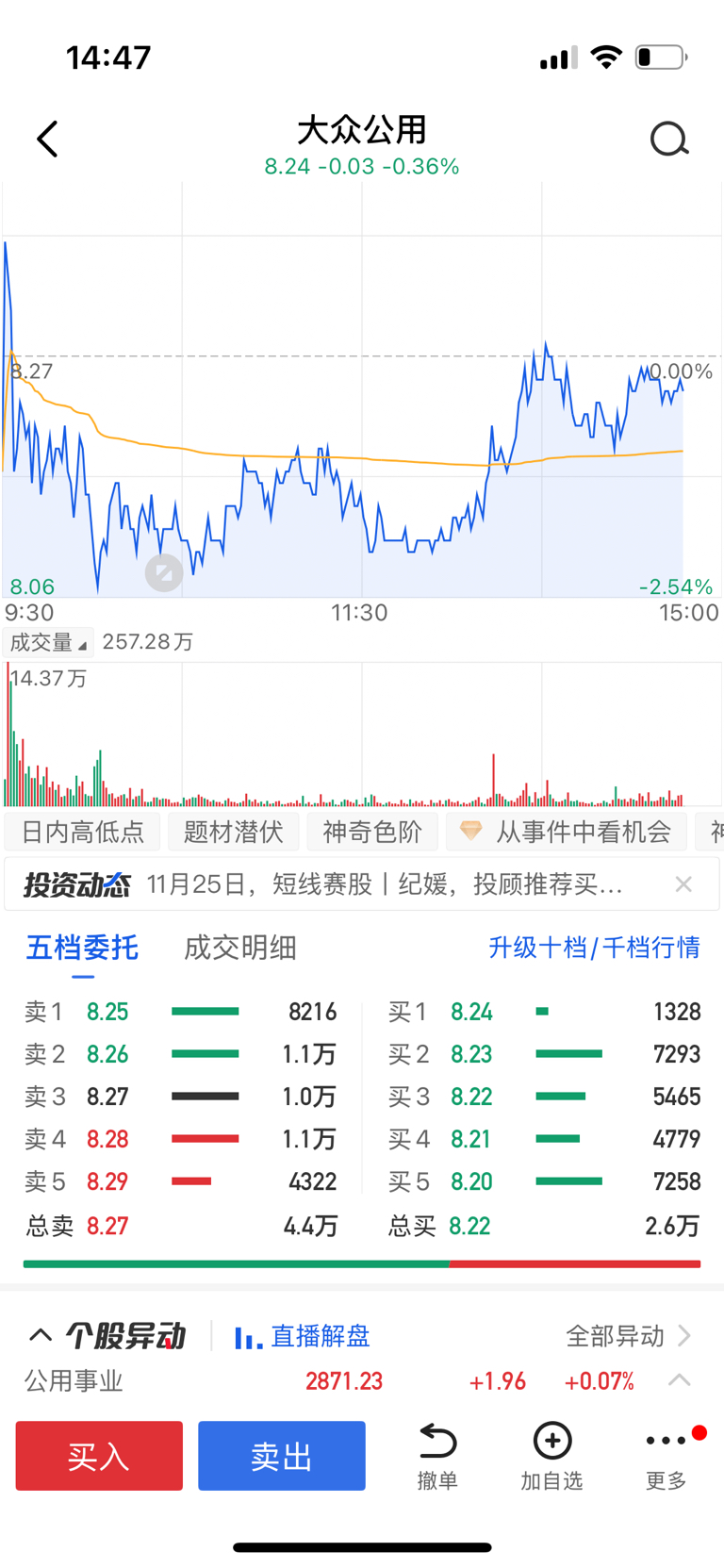Go back using the top-left arrow
This screenshot has height=1568, width=724.
(47, 140)
